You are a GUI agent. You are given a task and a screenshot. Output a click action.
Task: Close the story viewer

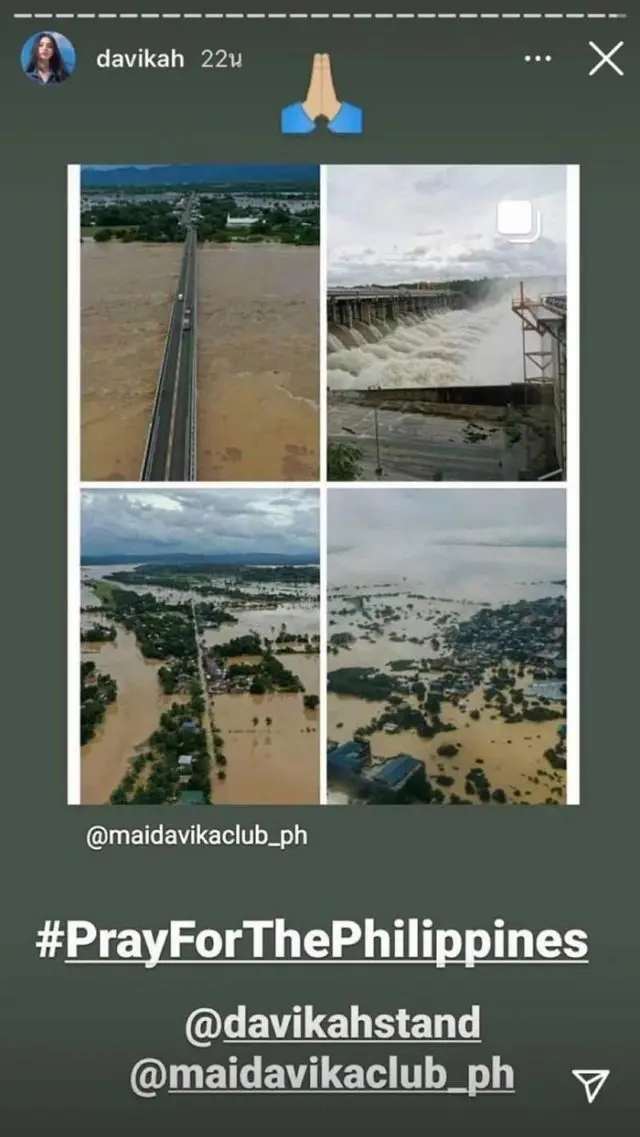[x=606, y=59]
